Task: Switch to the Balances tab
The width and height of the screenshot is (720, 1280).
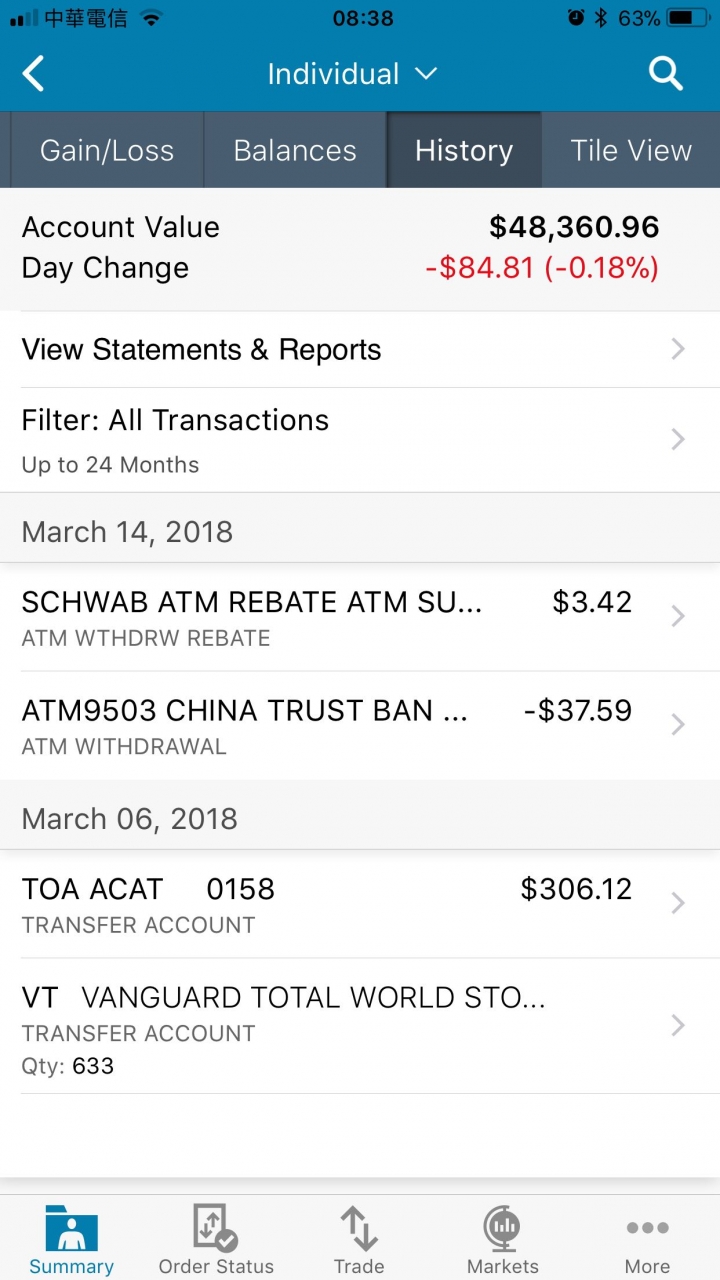Action: tap(295, 151)
